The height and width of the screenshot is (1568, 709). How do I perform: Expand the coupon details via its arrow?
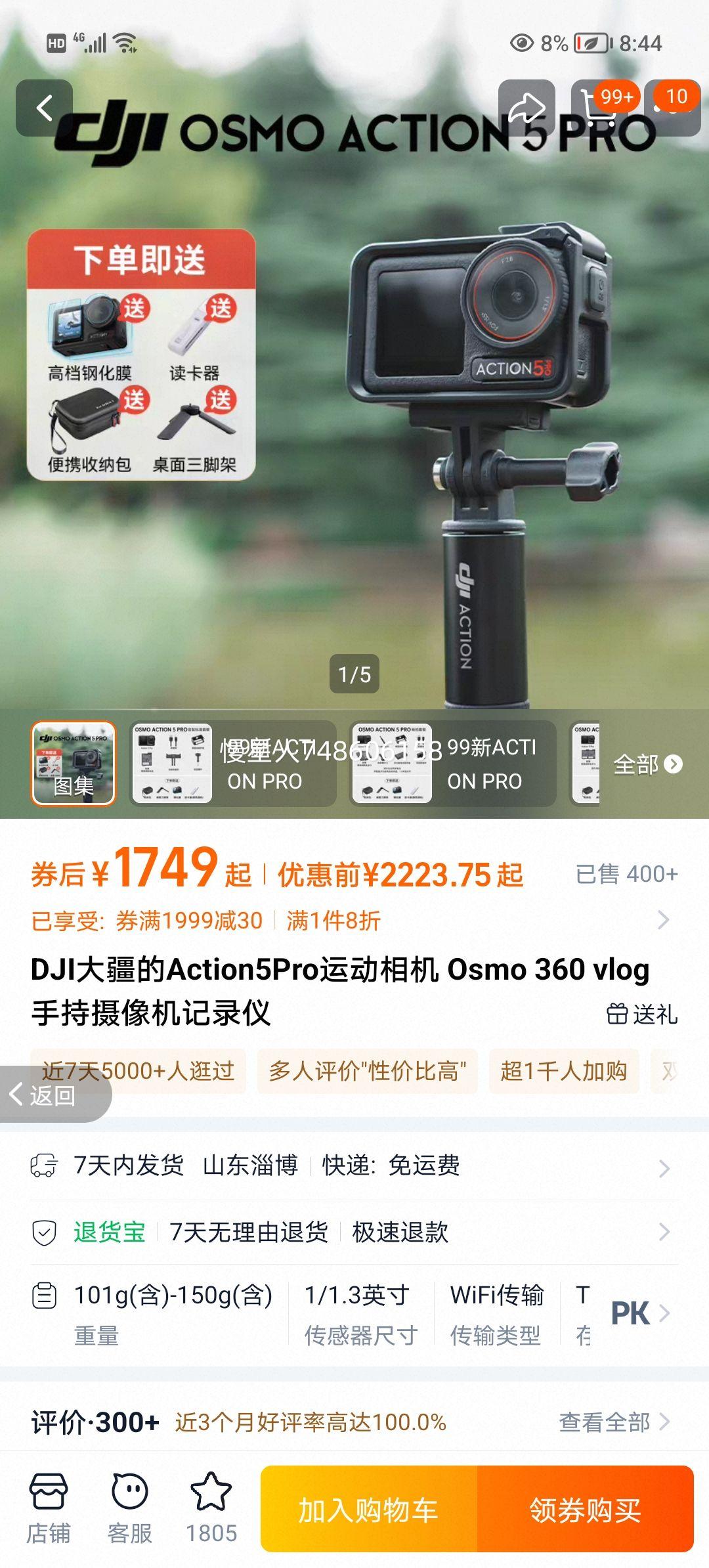[665, 921]
